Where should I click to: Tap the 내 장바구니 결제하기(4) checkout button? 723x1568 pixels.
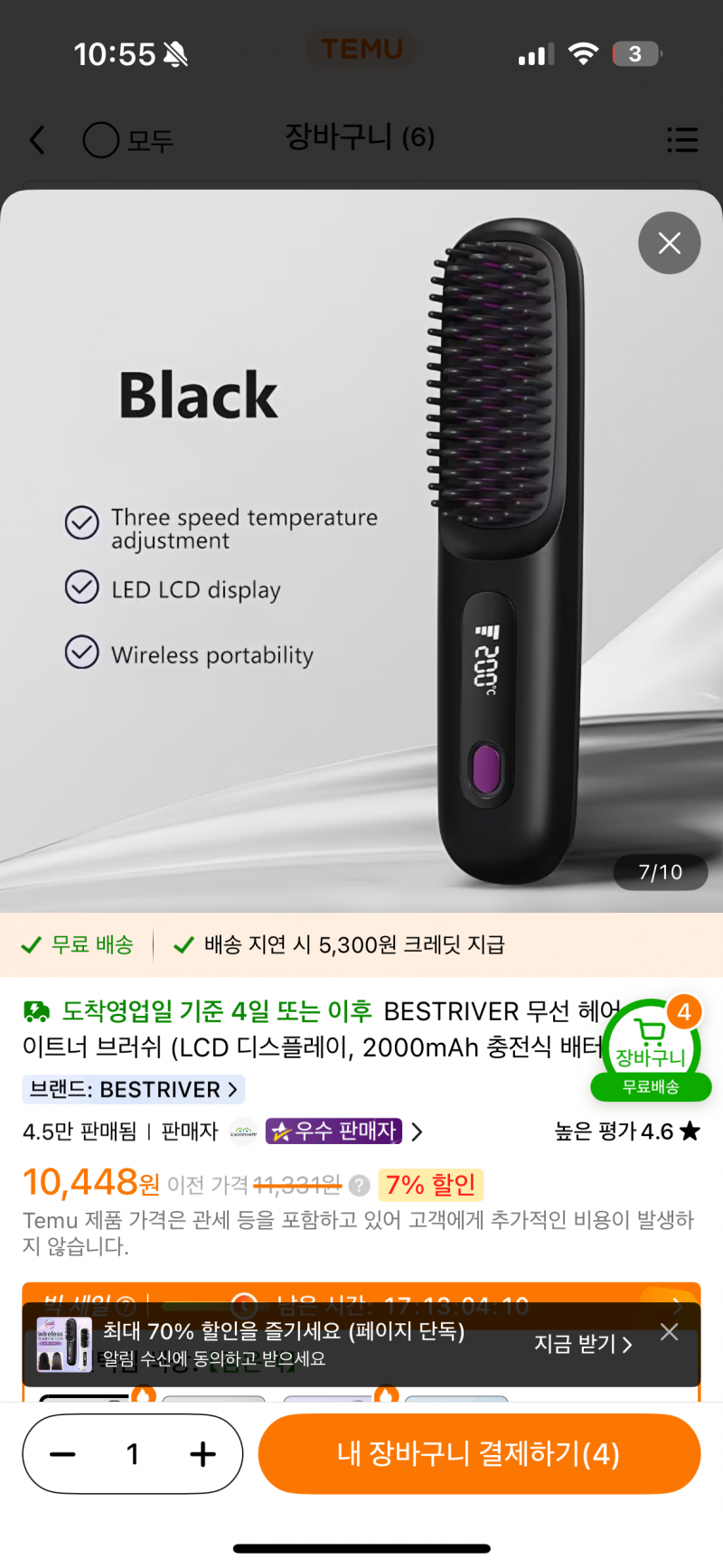tap(478, 1453)
